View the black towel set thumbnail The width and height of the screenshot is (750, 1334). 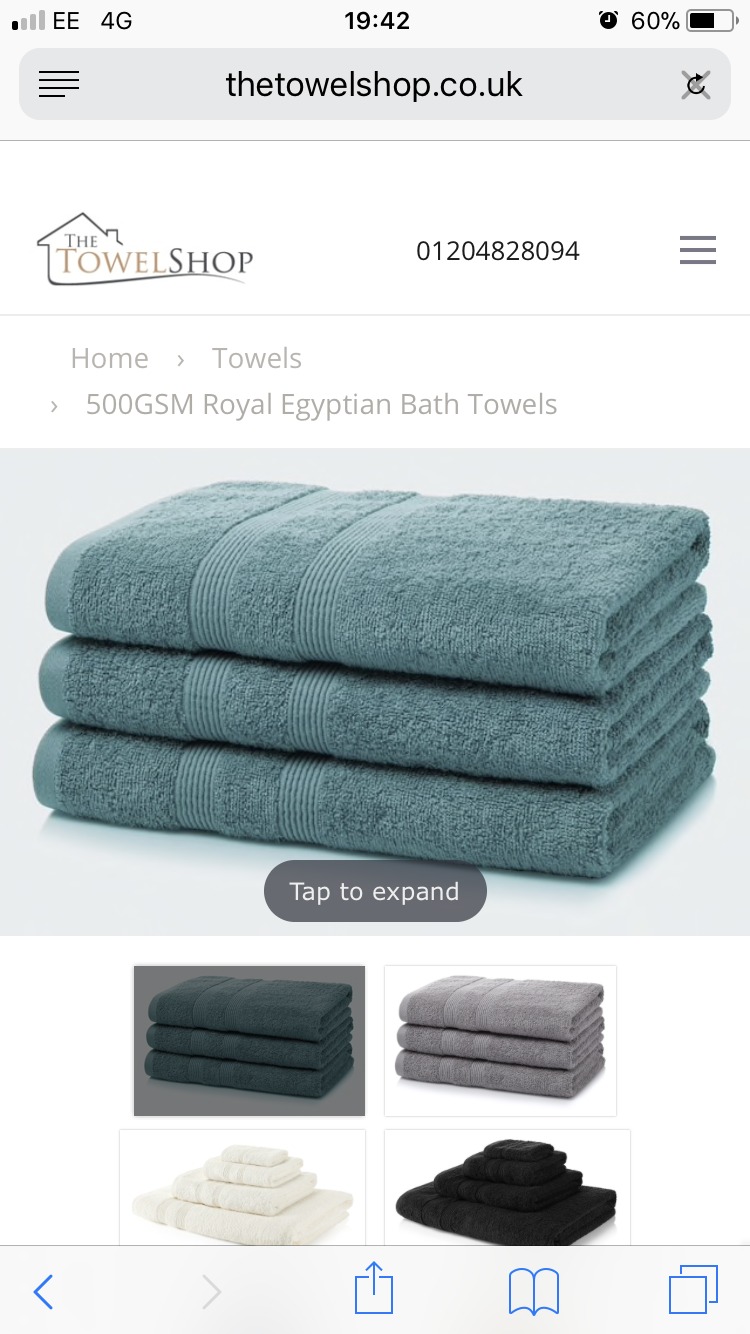click(x=507, y=1188)
